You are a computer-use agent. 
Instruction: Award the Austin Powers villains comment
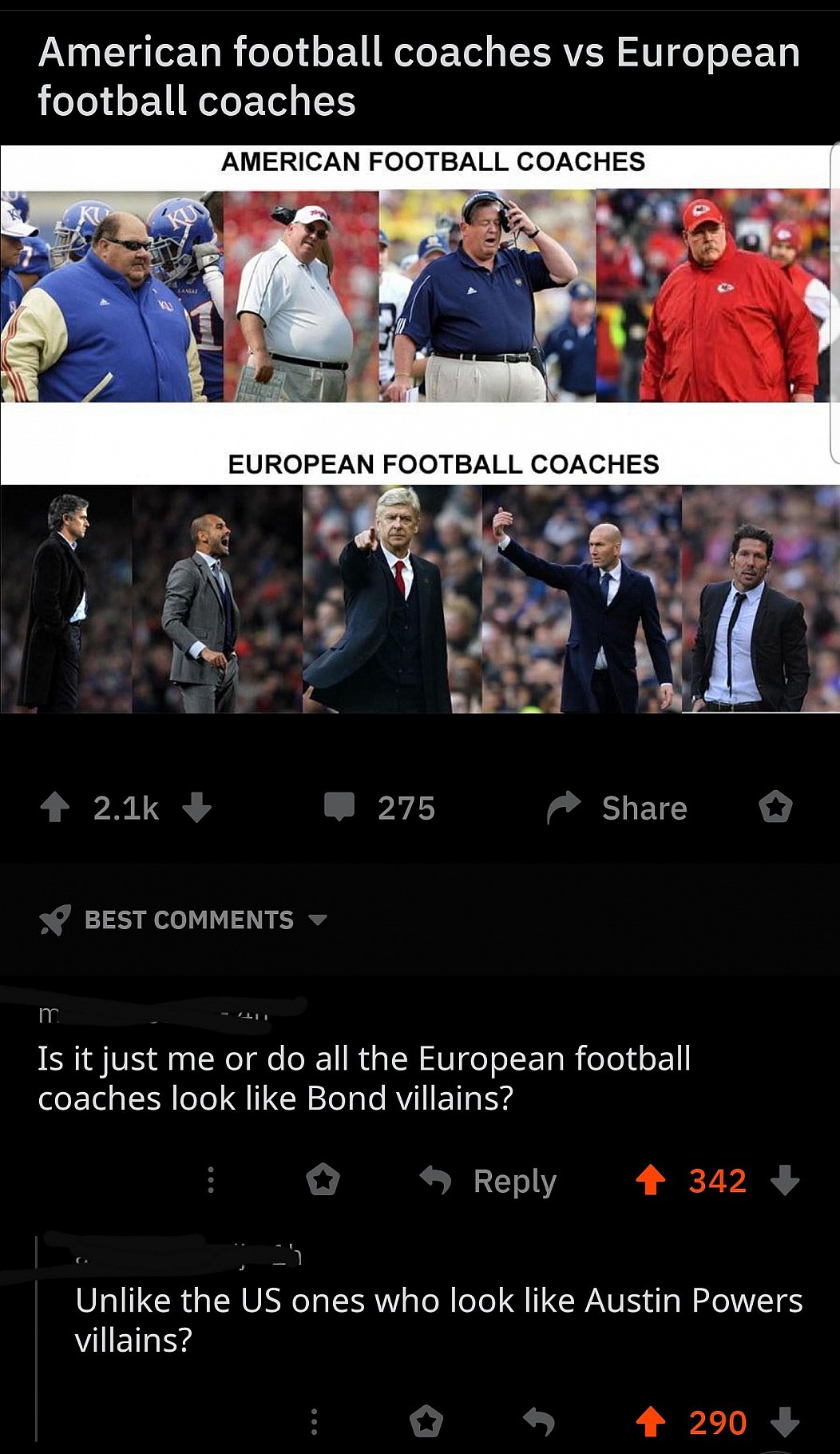coord(426,1421)
